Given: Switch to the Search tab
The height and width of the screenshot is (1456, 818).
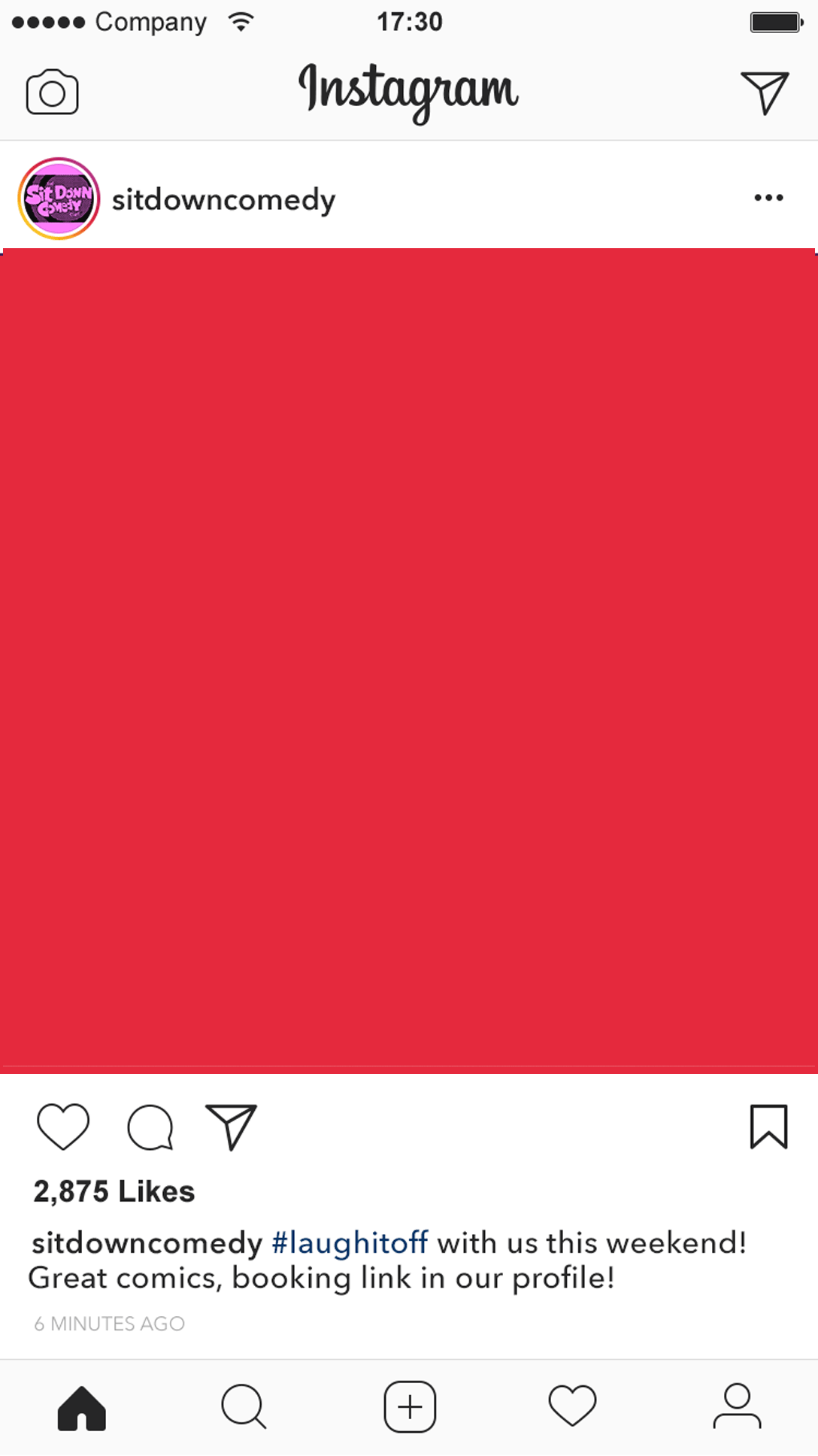Looking at the screenshot, I should click(244, 1407).
